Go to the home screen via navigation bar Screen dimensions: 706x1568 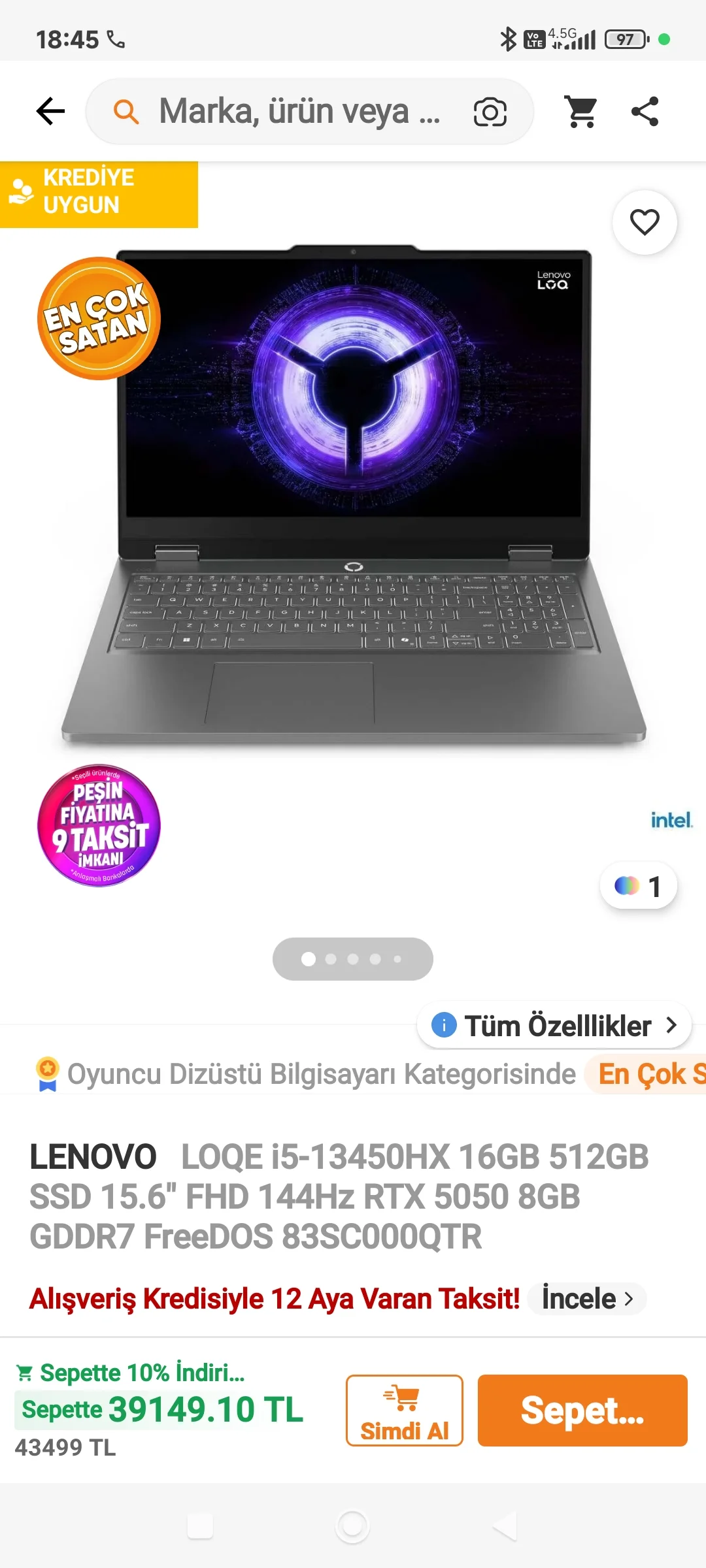click(x=352, y=1527)
